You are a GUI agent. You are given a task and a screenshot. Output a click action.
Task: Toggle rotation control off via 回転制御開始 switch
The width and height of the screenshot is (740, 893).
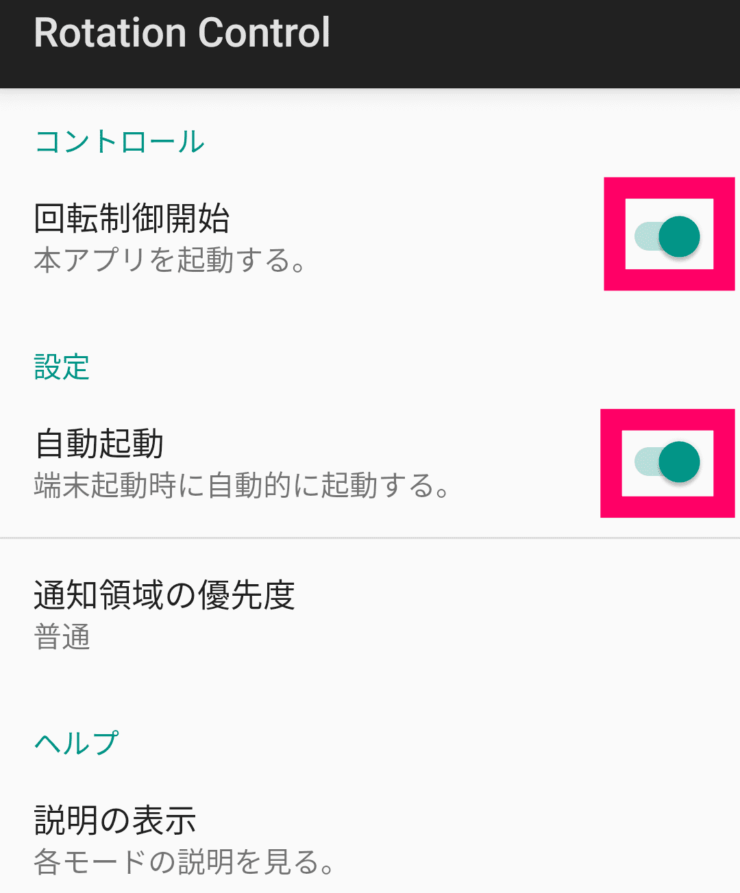(x=670, y=234)
